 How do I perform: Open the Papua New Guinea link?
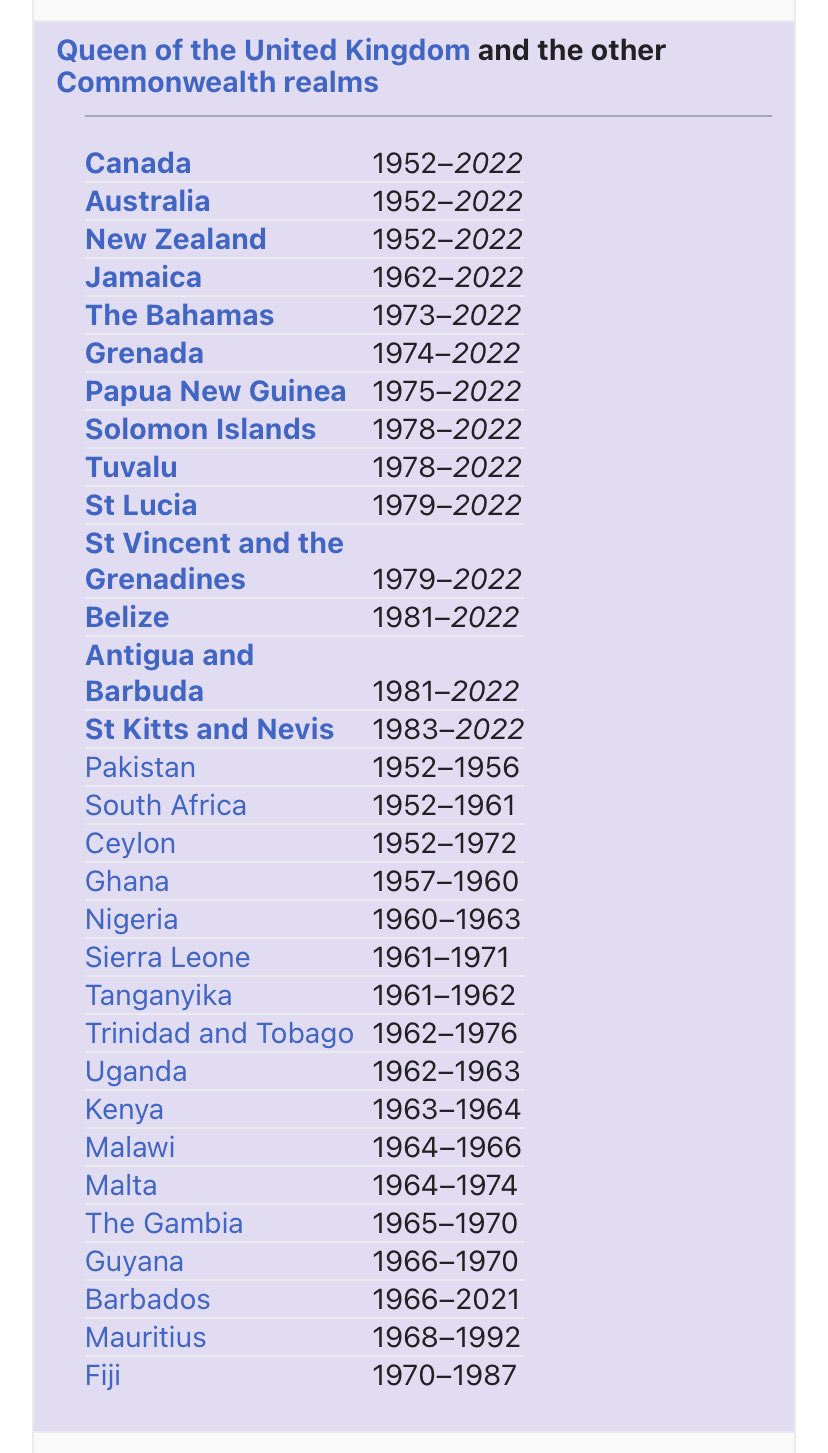coord(216,391)
